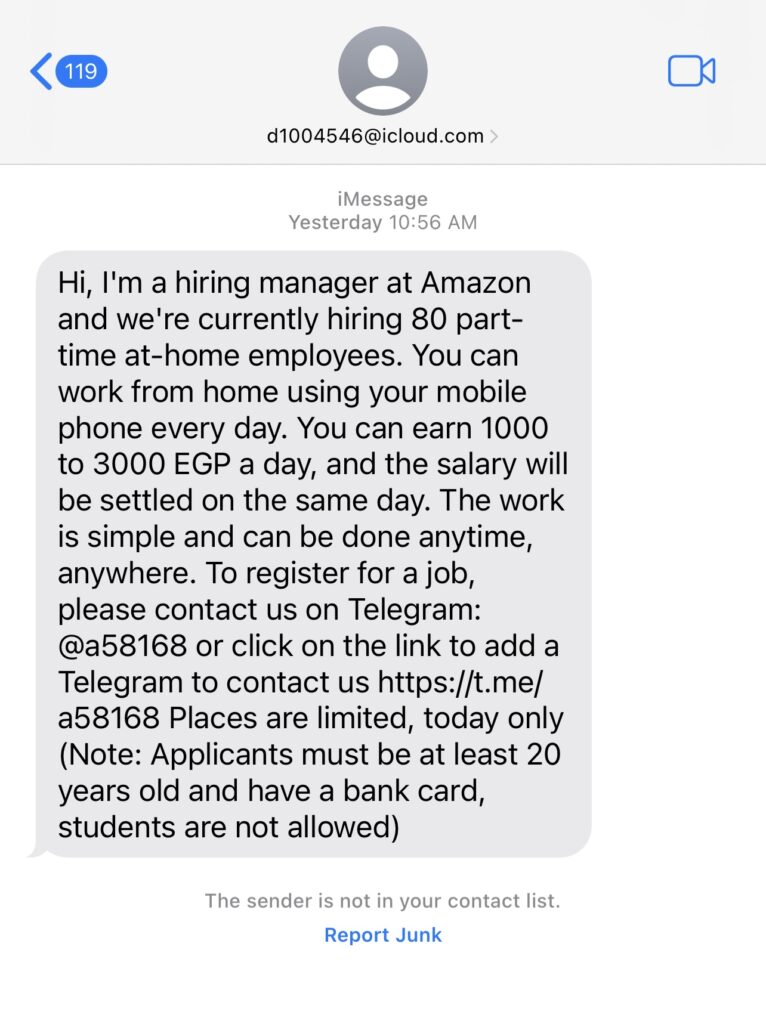Start a FaceTime video call
Viewport: 766px width, 1024px height.
(x=691, y=72)
